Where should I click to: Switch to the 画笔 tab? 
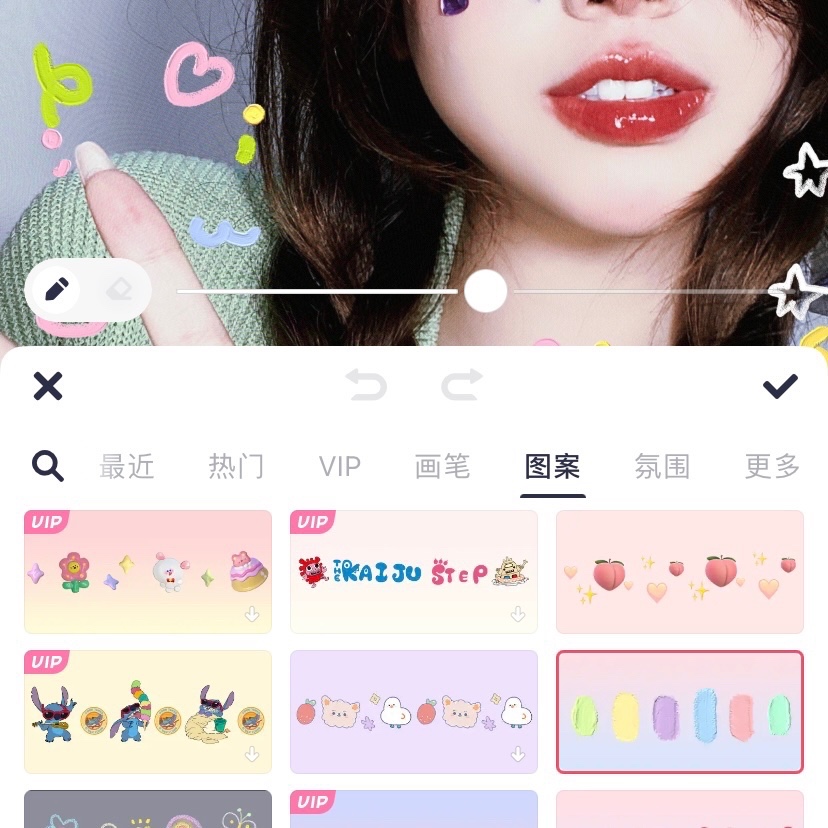click(442, 466)
